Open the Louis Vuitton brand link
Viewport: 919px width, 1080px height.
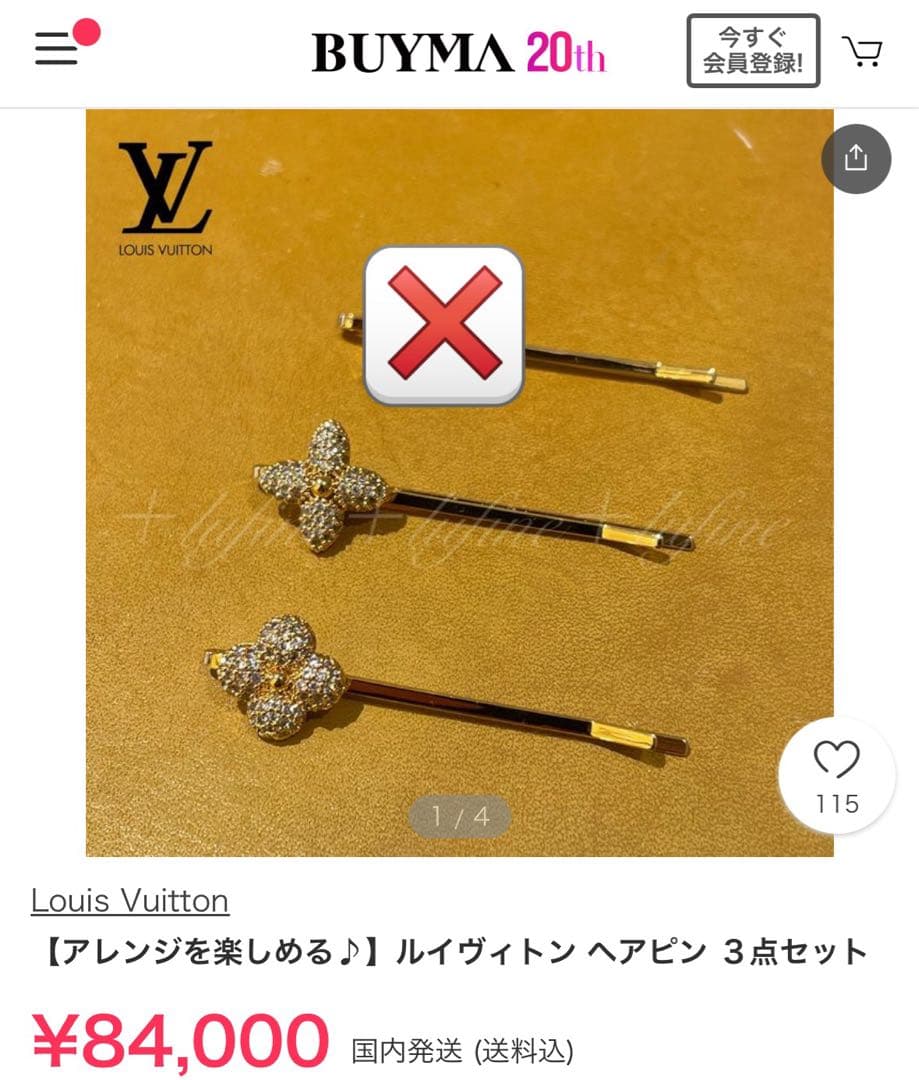(x=130, y=901)
